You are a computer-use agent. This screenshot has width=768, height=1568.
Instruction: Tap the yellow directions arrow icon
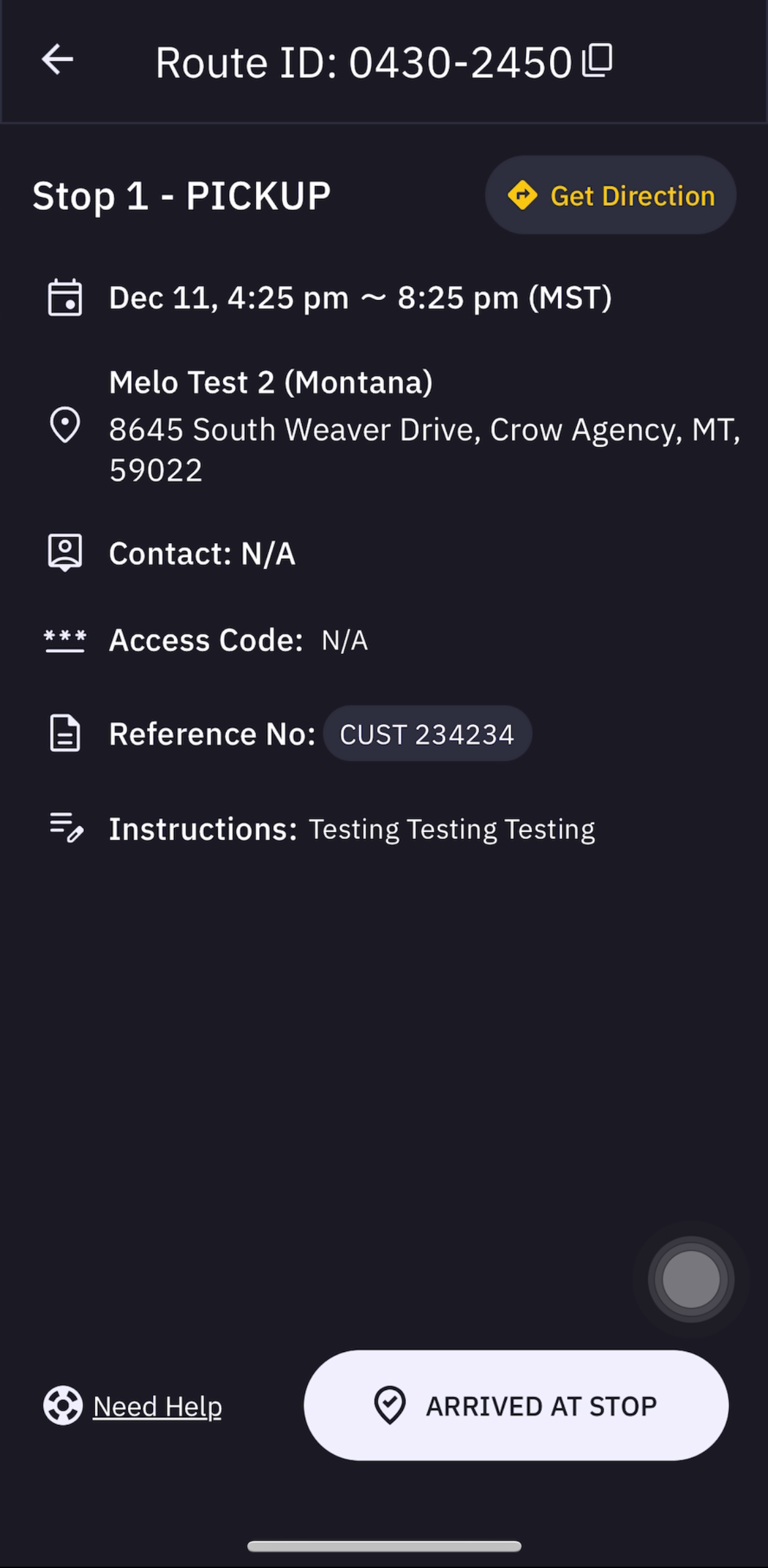click(523, 195)
